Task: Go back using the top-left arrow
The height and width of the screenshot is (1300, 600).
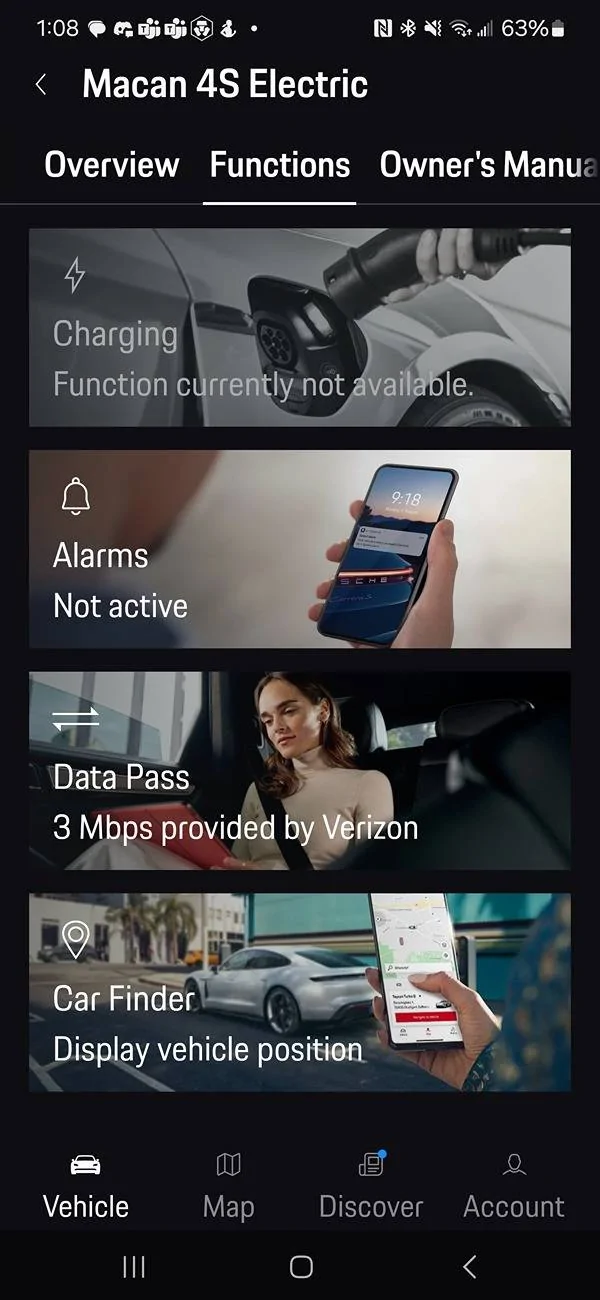Action: pos(41,85)
